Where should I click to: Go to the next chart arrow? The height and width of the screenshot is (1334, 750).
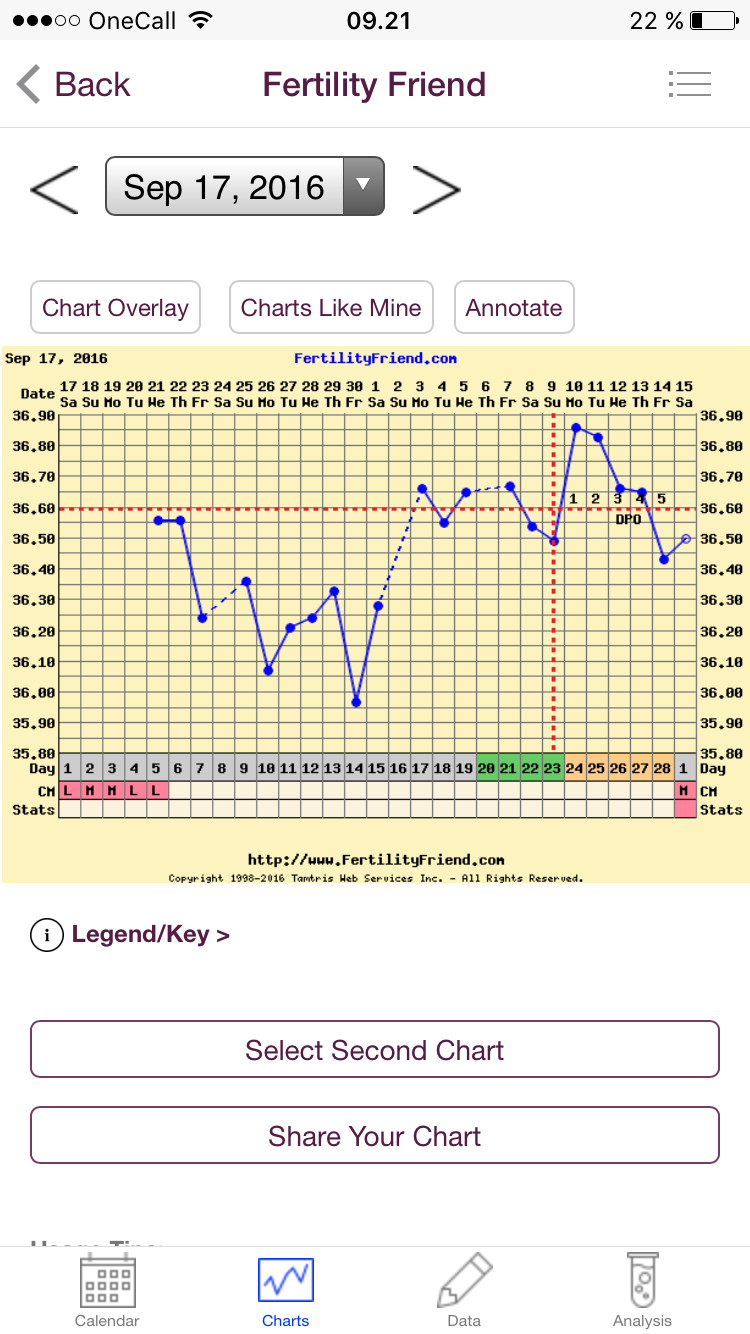(x=436, y=188)
